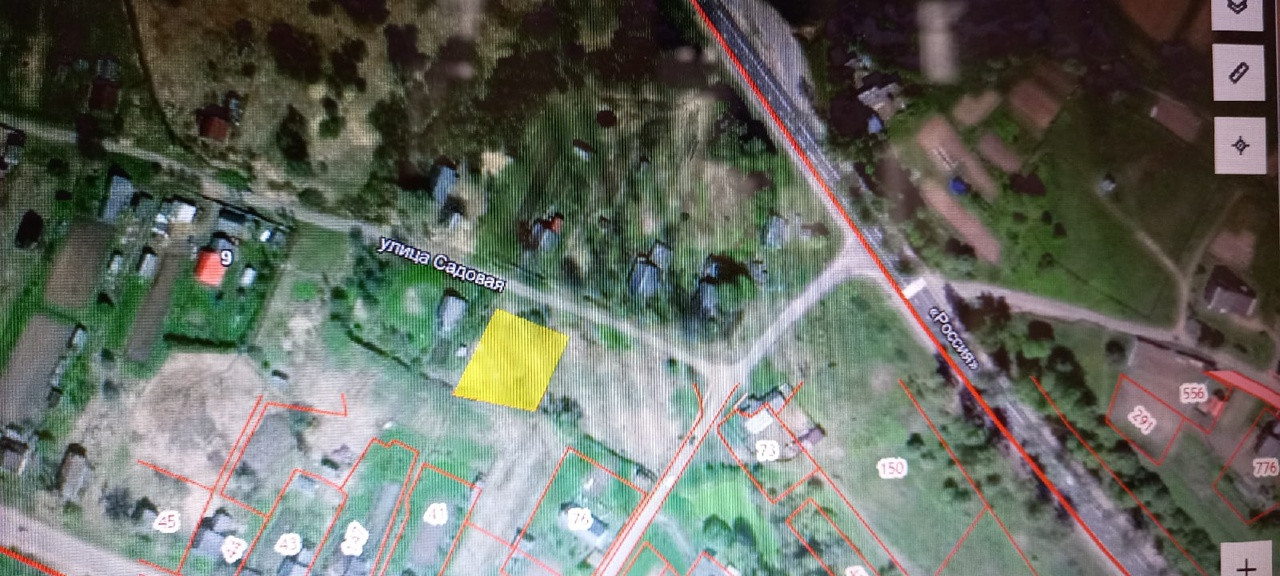
Task: Activate the ruler measurement tool
Action: click(1239, 72)
